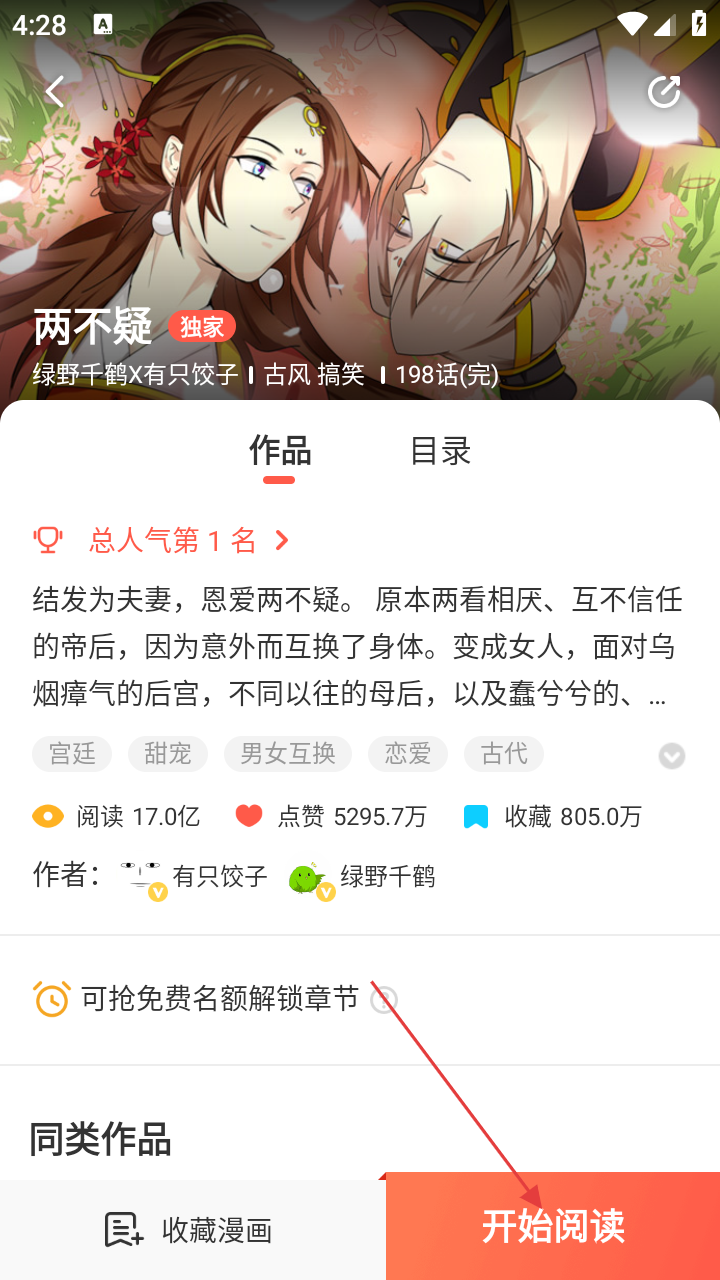Expand the full description and tags
Viewport: 720px width, 1280px height.
(671, 756)
